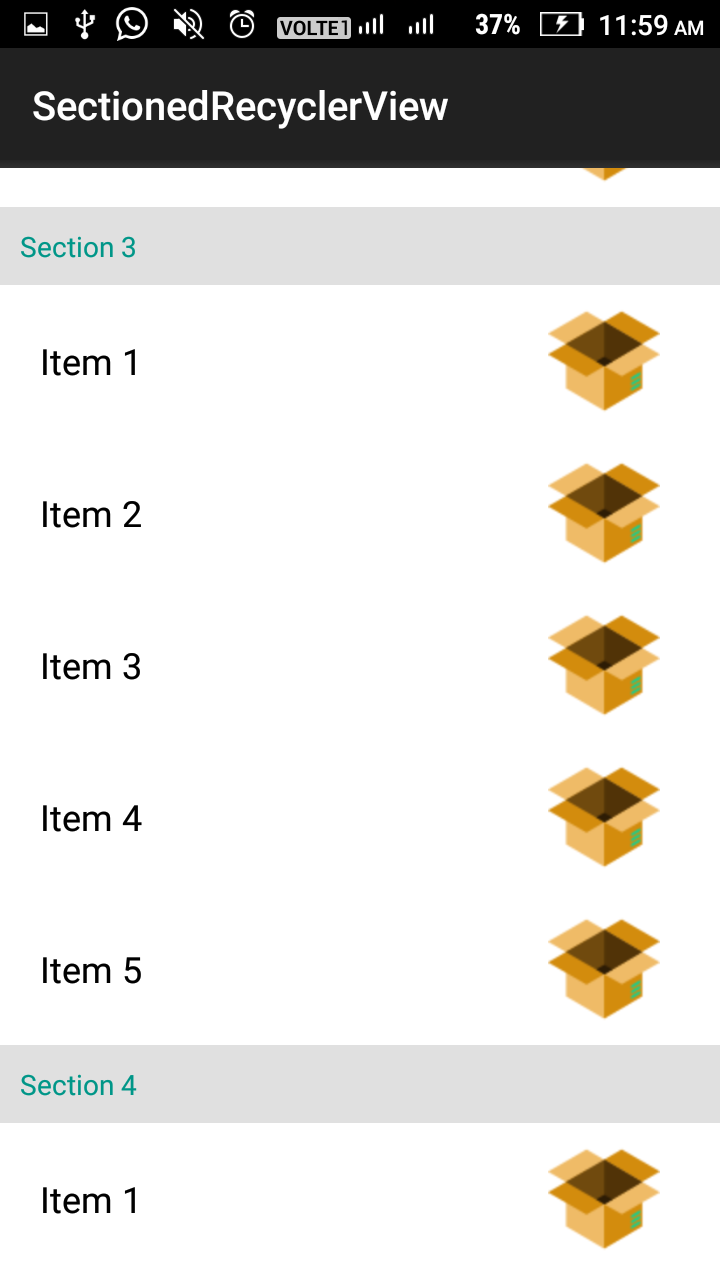
Task: Tap the alarm clock icon in status bar
Action: coord(240,24)
